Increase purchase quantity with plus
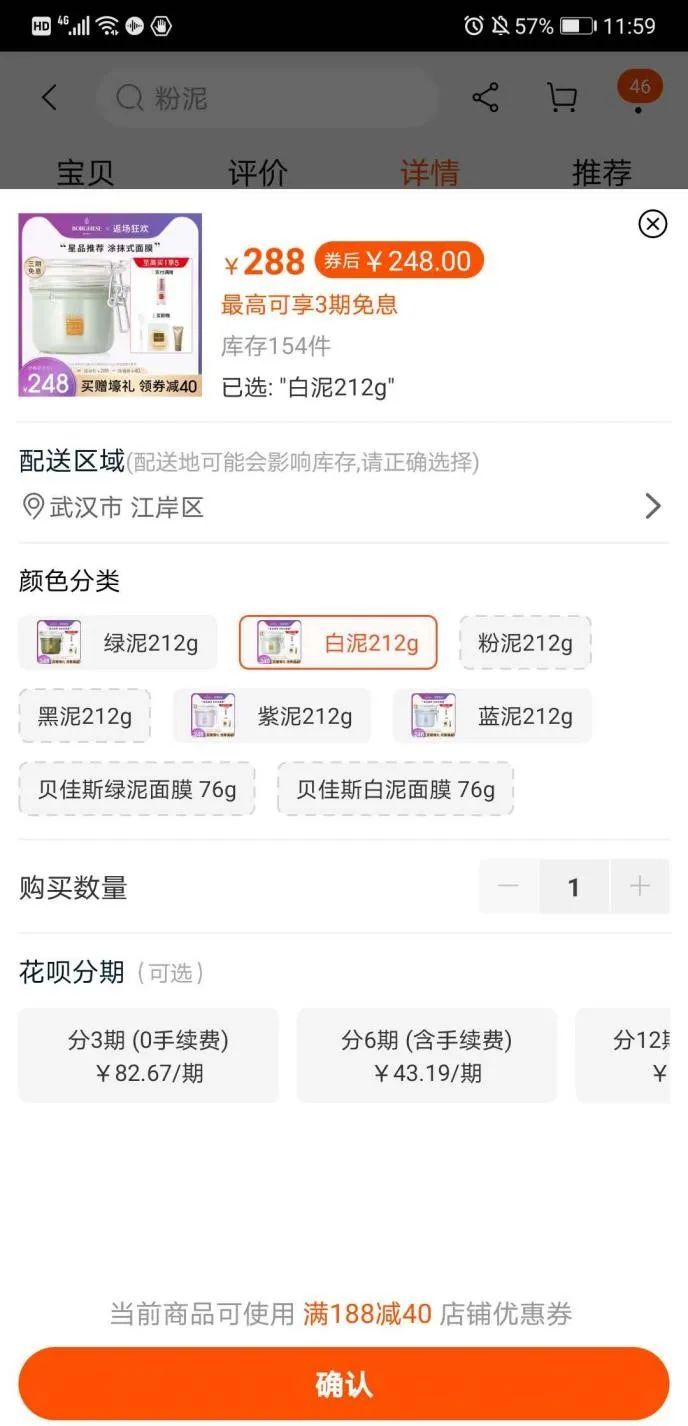The width and height of the screenshot is (688, 1426). (x=639, y=886)
